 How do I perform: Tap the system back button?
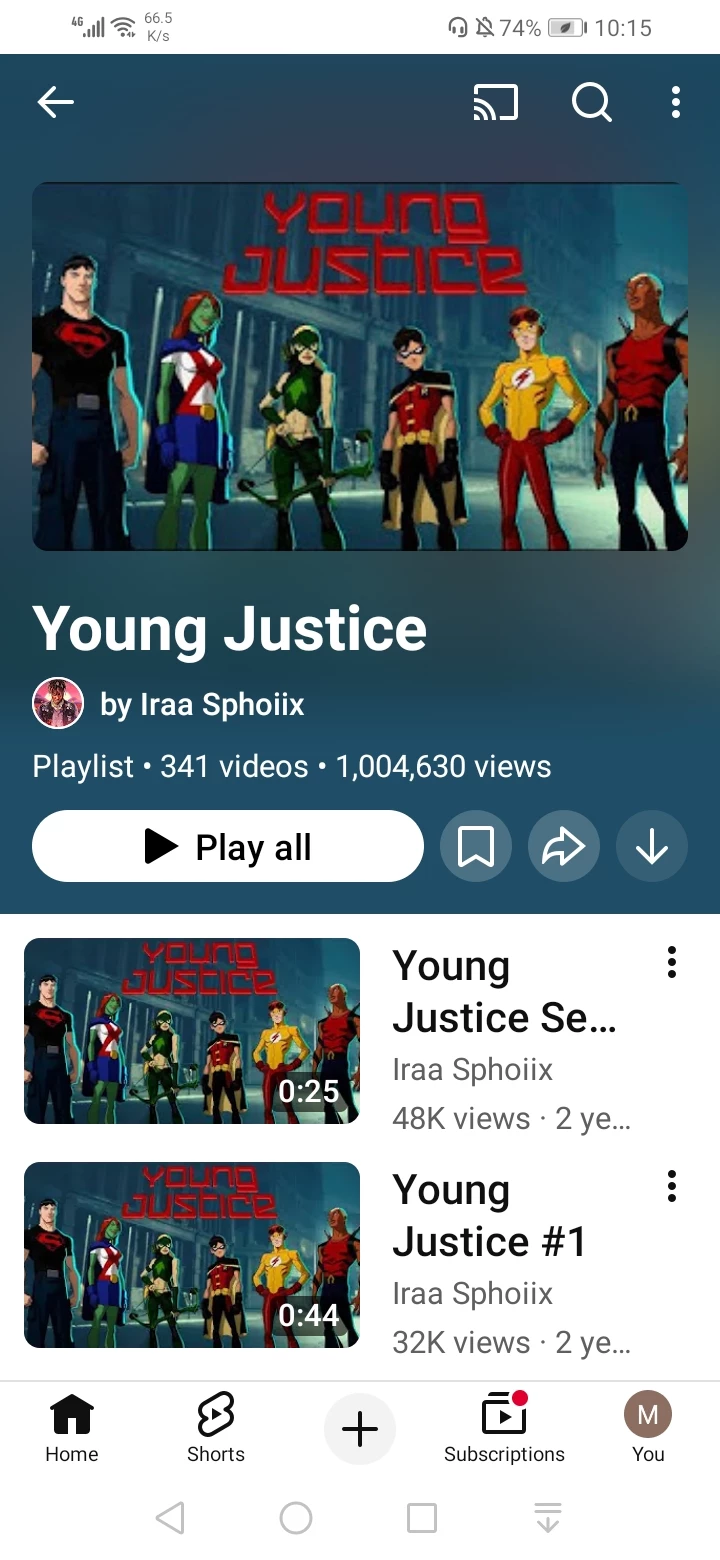[171, 1518]
